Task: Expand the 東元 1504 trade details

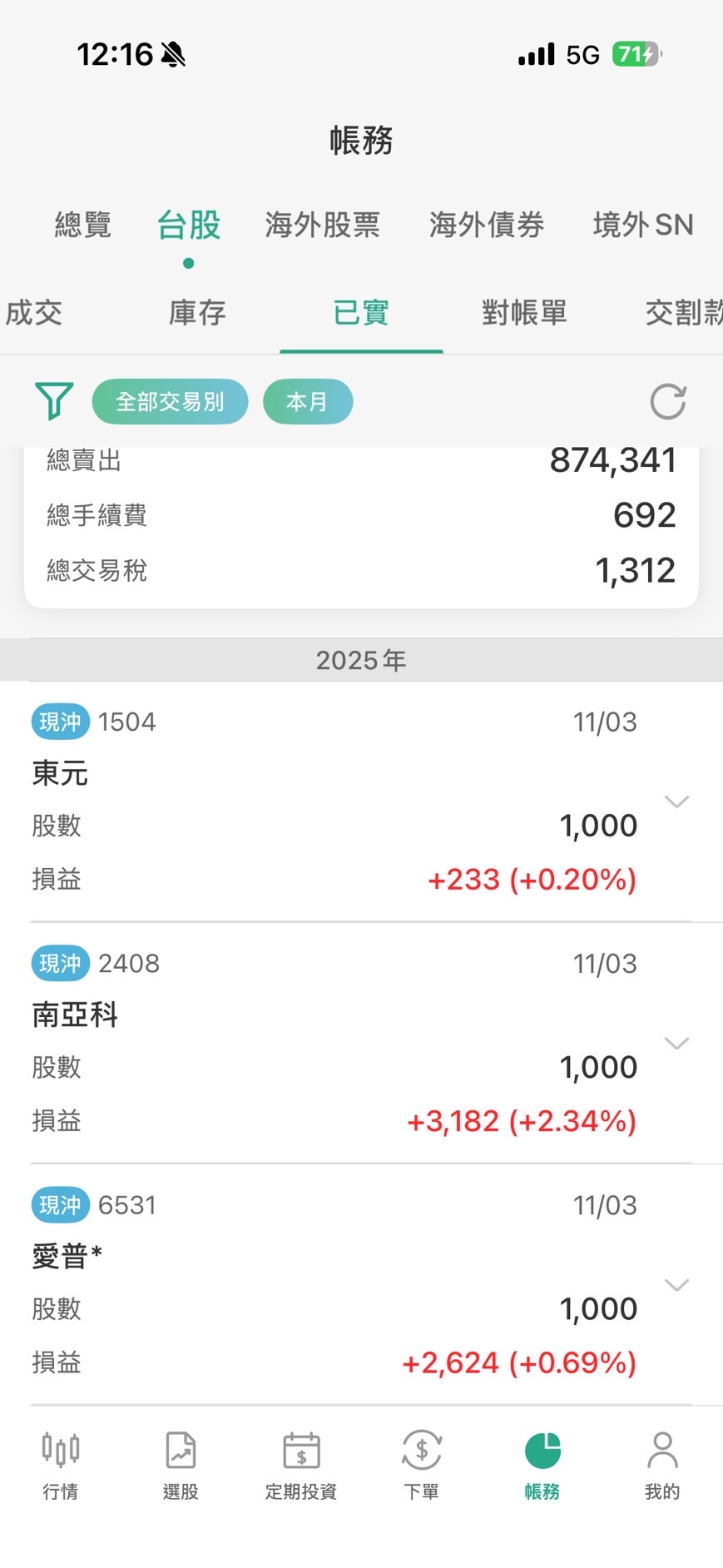Action: 676,801
